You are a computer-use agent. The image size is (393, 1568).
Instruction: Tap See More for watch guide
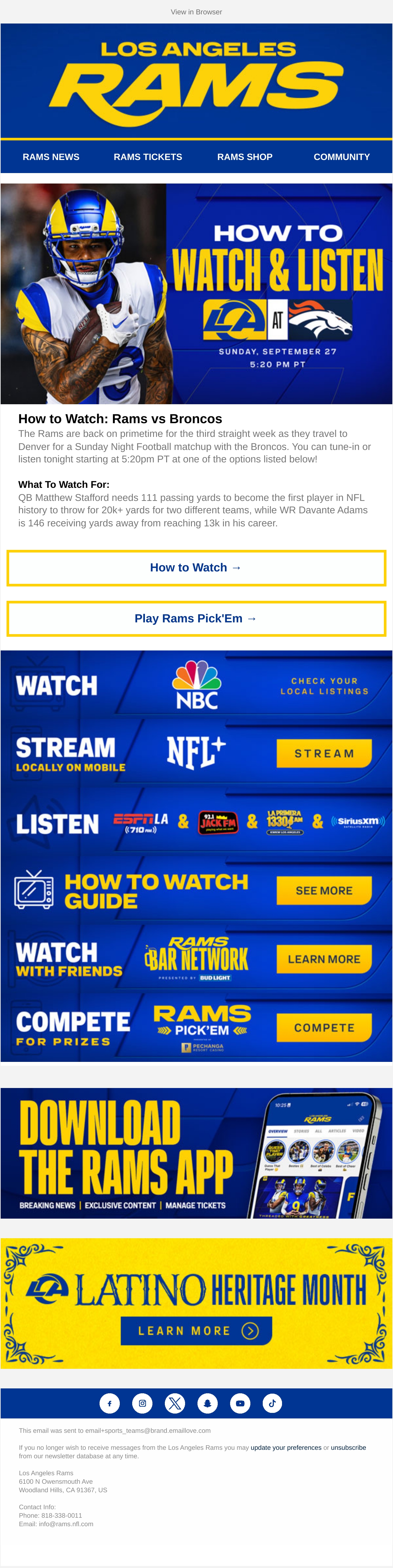click(x=324, y=890)
